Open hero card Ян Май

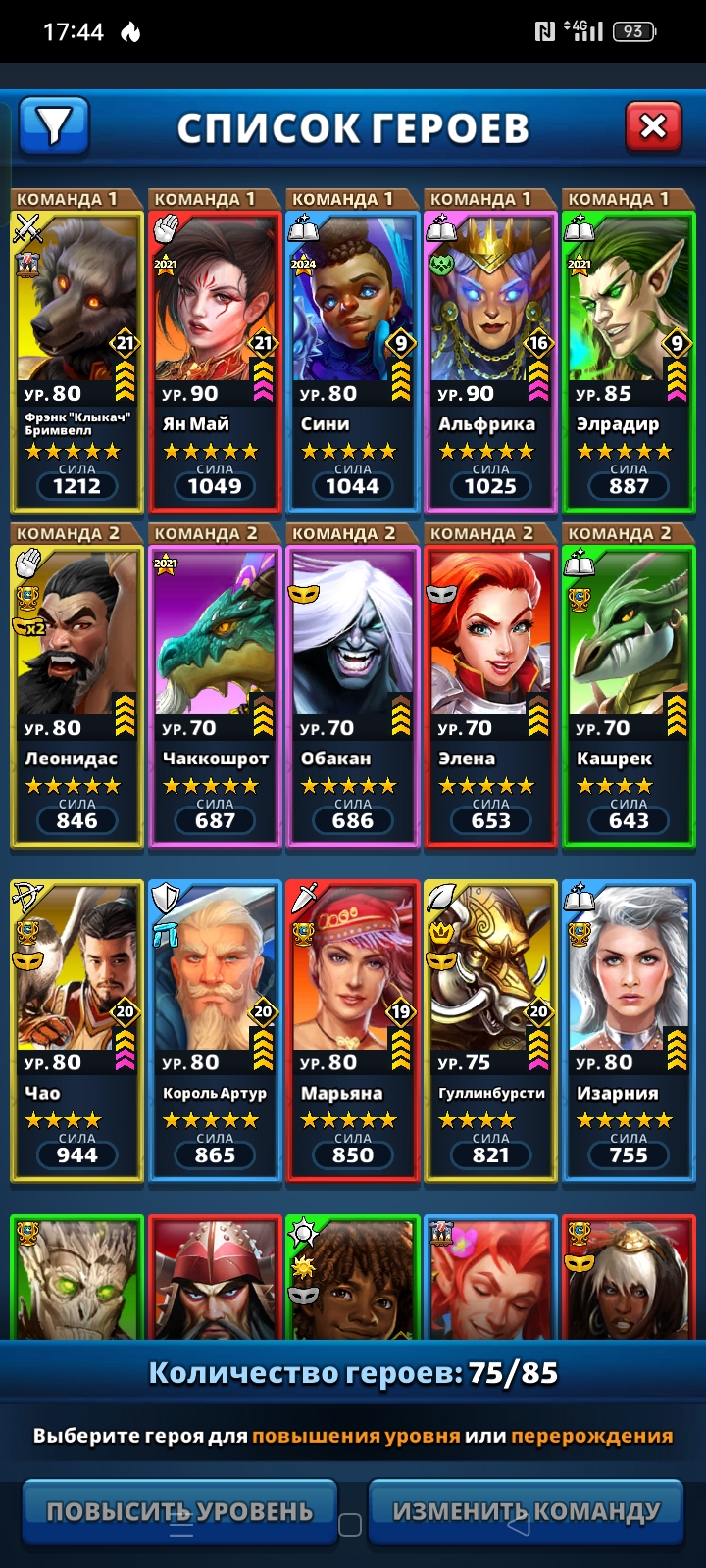click(215, 353)
